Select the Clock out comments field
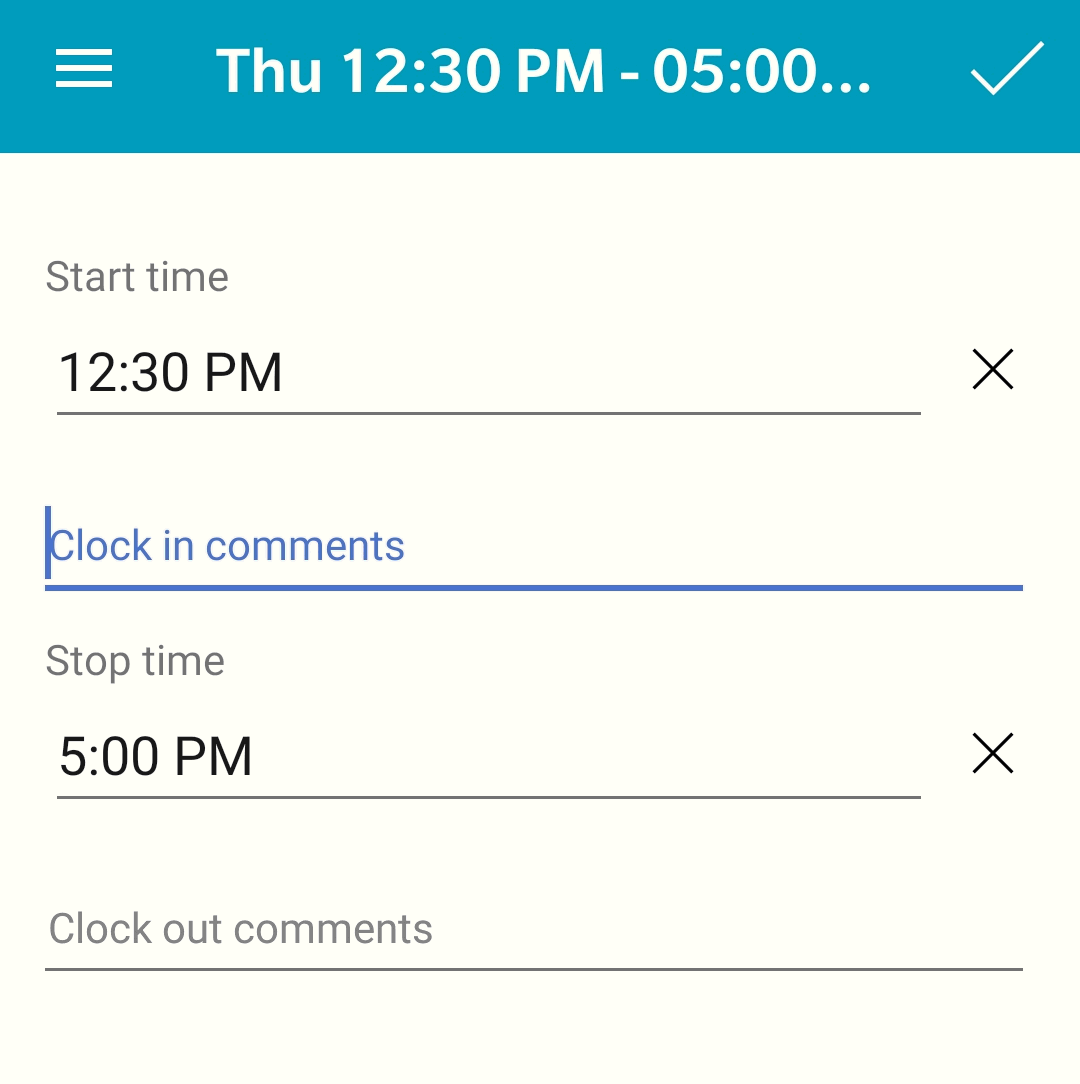1080x1084 pixels. (x=533, y=930)
